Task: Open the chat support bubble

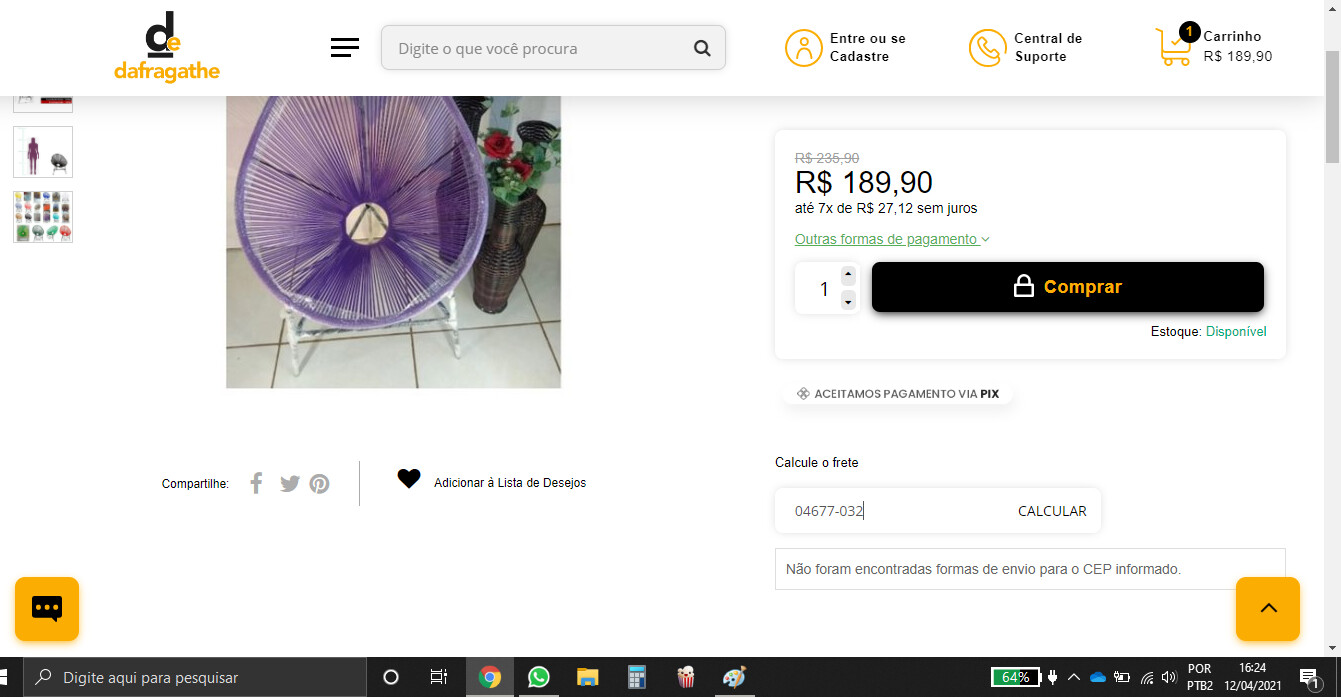Action: (47, 608)
